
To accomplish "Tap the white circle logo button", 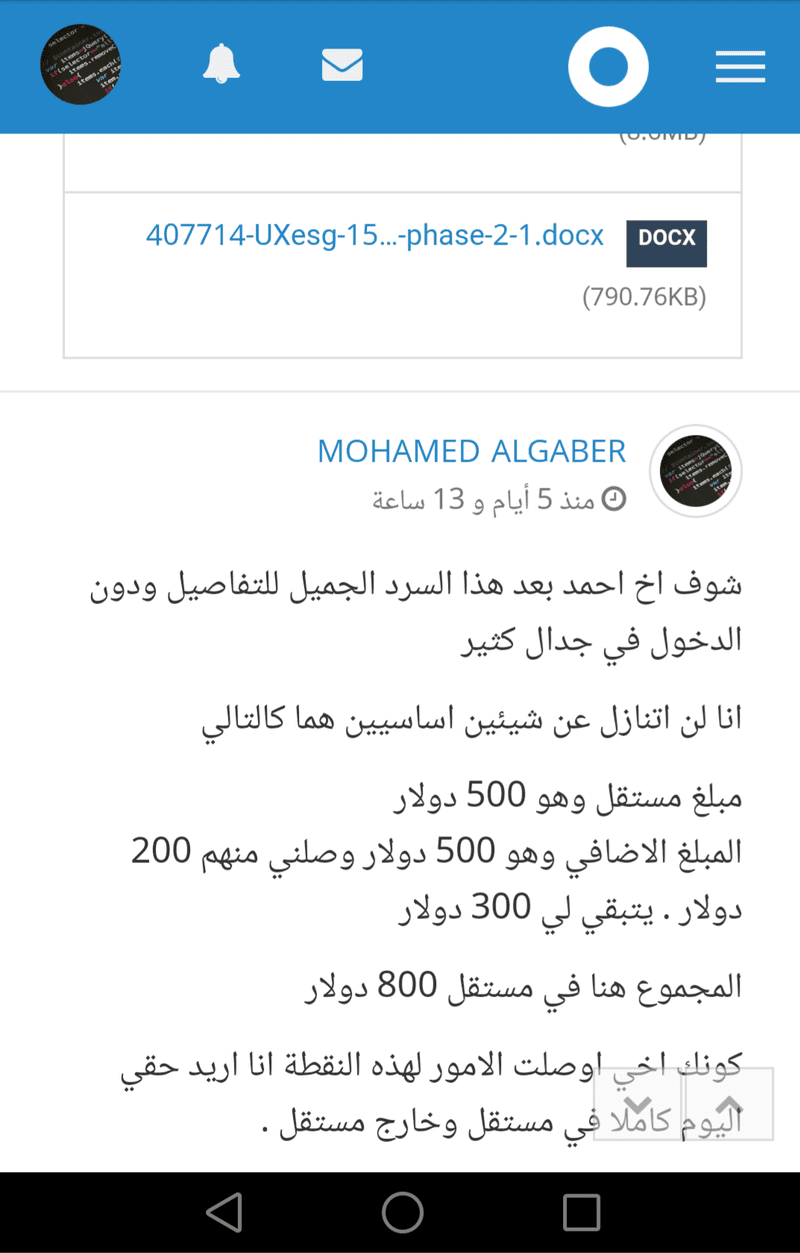I will click(x=608, y=67).
